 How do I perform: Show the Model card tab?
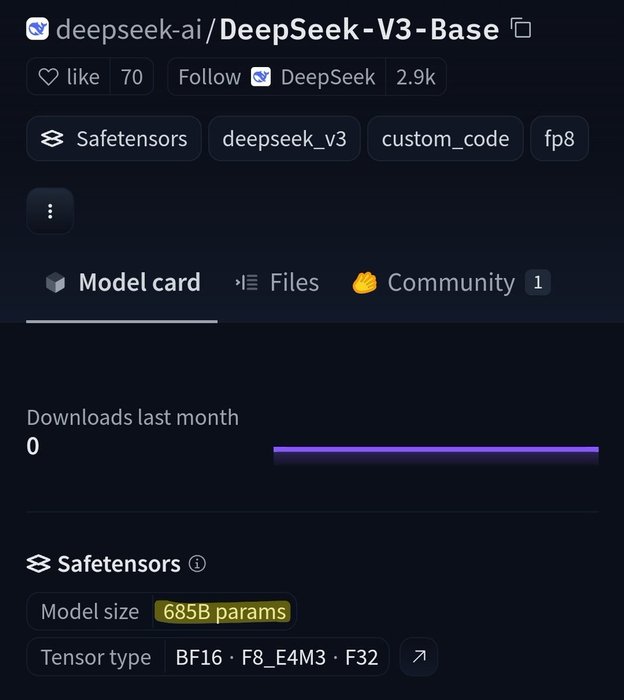pos(122,283)
